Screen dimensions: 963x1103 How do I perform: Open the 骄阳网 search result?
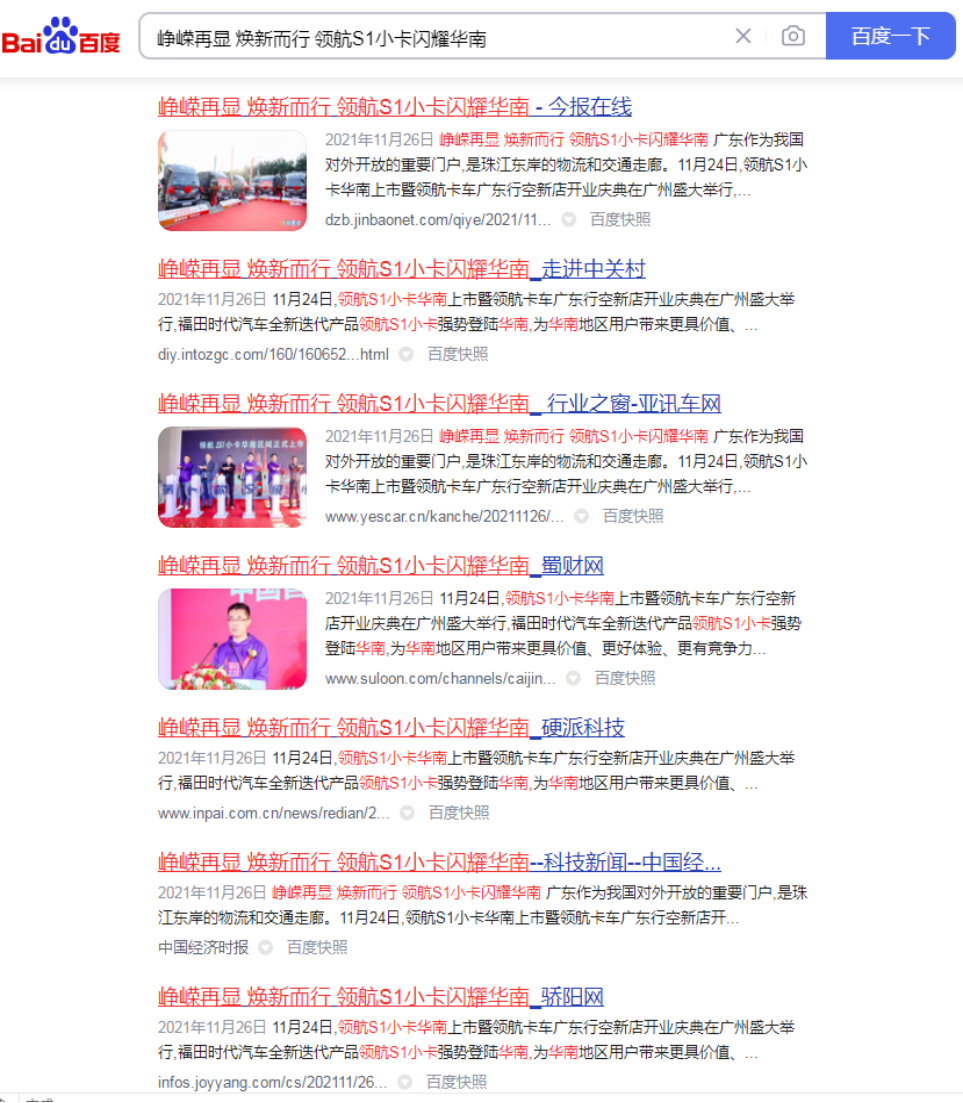pyautogui.click(x=380, y=998)
